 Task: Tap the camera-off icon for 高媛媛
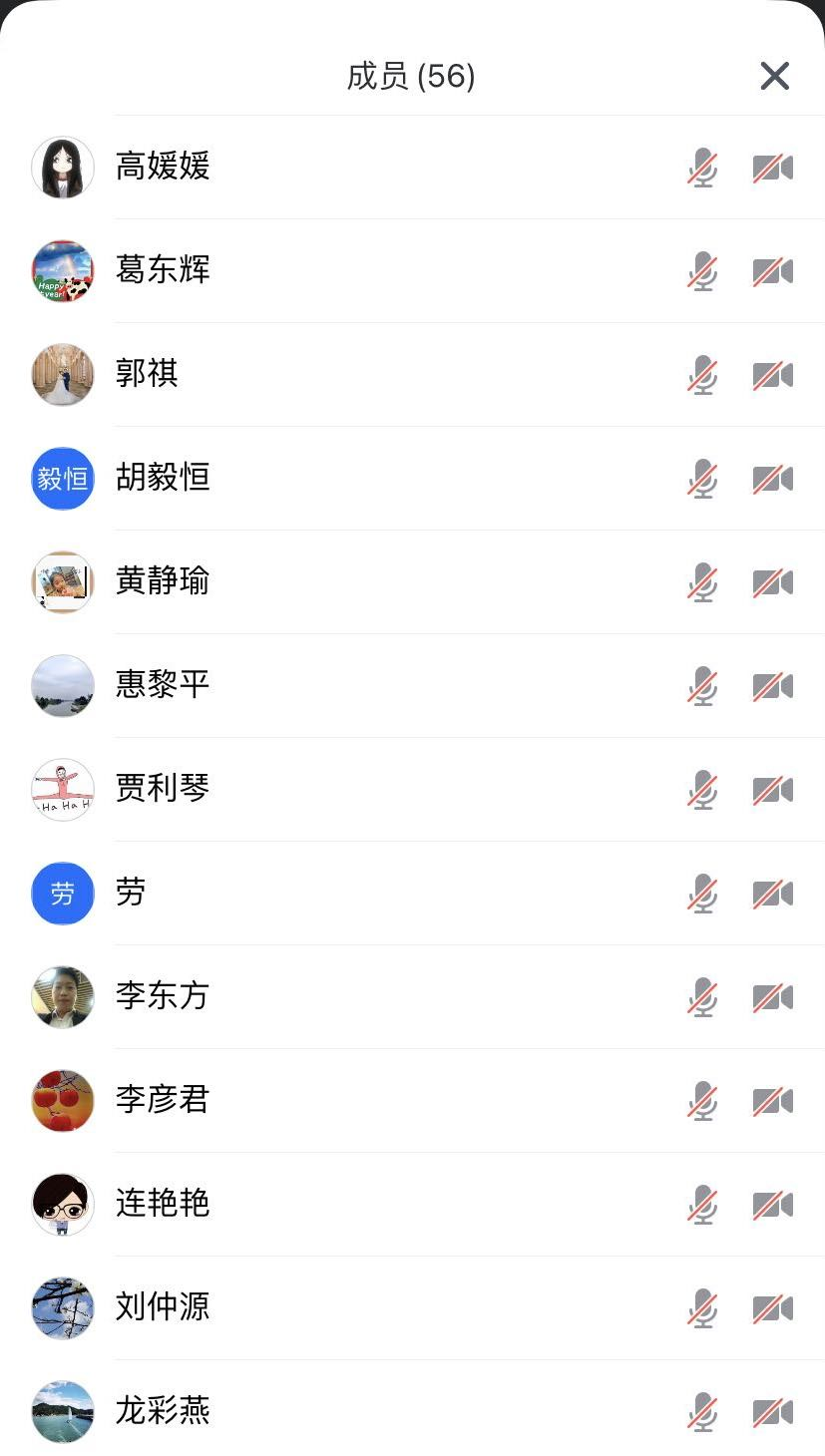(x=772, y=168)
